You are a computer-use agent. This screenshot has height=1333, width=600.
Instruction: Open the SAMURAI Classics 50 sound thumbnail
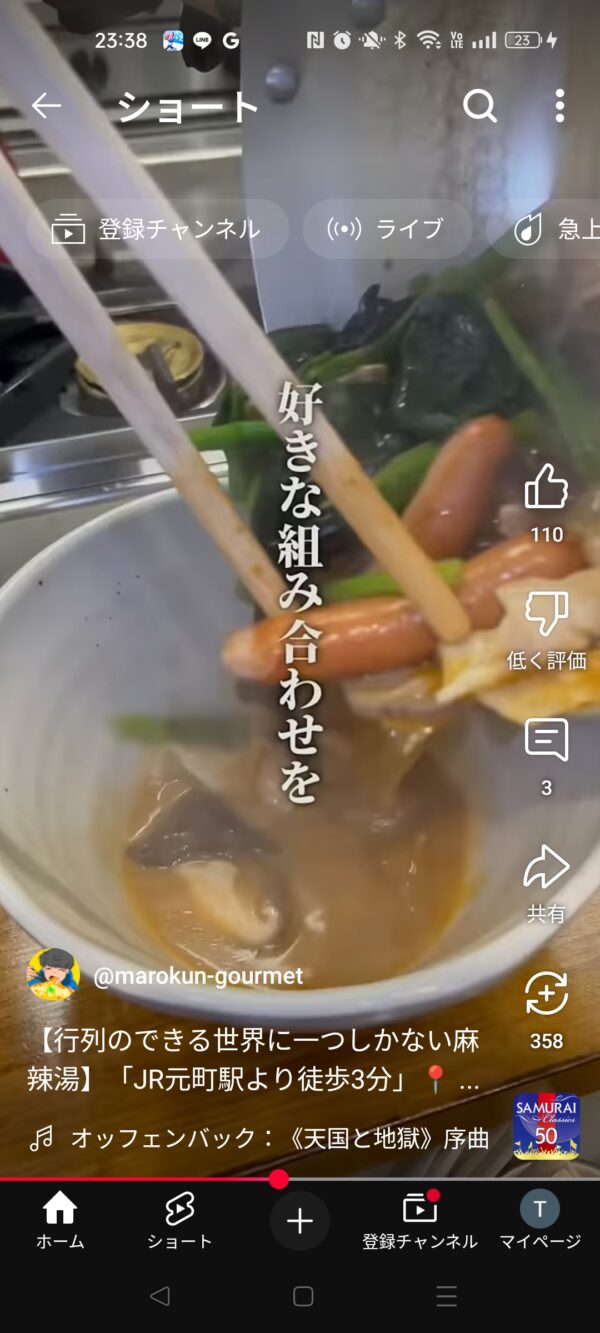click(x=547, y=1127)
